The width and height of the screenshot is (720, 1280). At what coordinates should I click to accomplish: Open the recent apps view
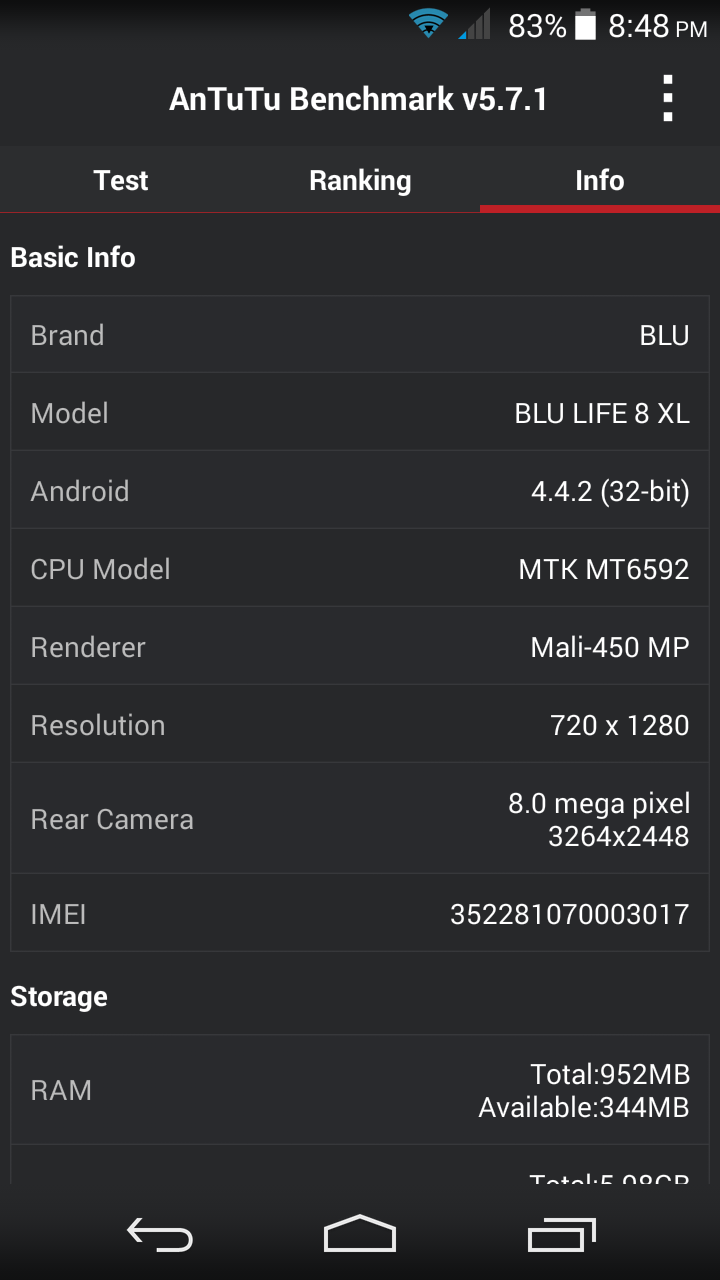point(561,1234)
